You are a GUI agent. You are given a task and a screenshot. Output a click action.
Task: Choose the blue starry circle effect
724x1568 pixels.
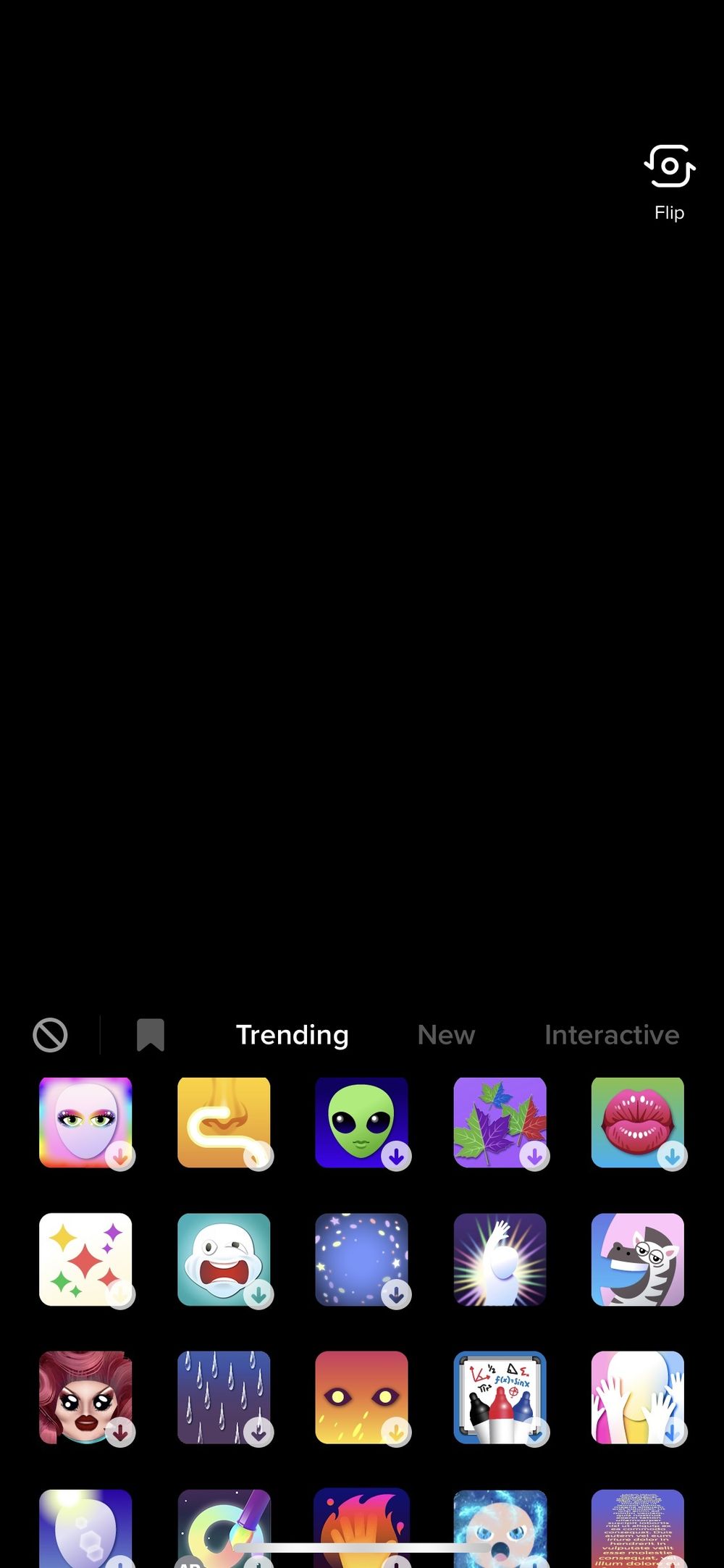361,1259
